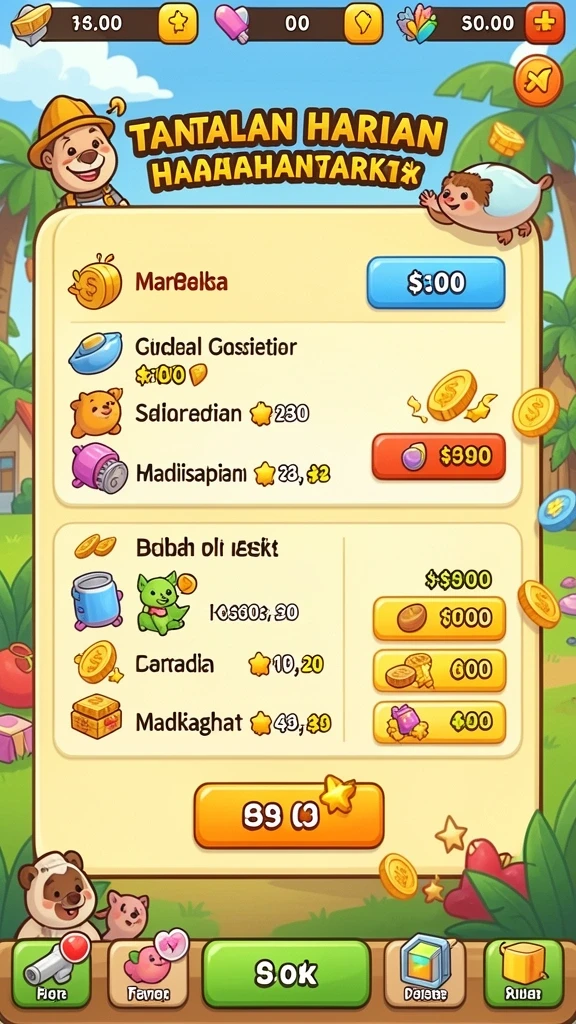Tap the red $990 button
This screenshot has width=576, height=1024.
(438, 457)
